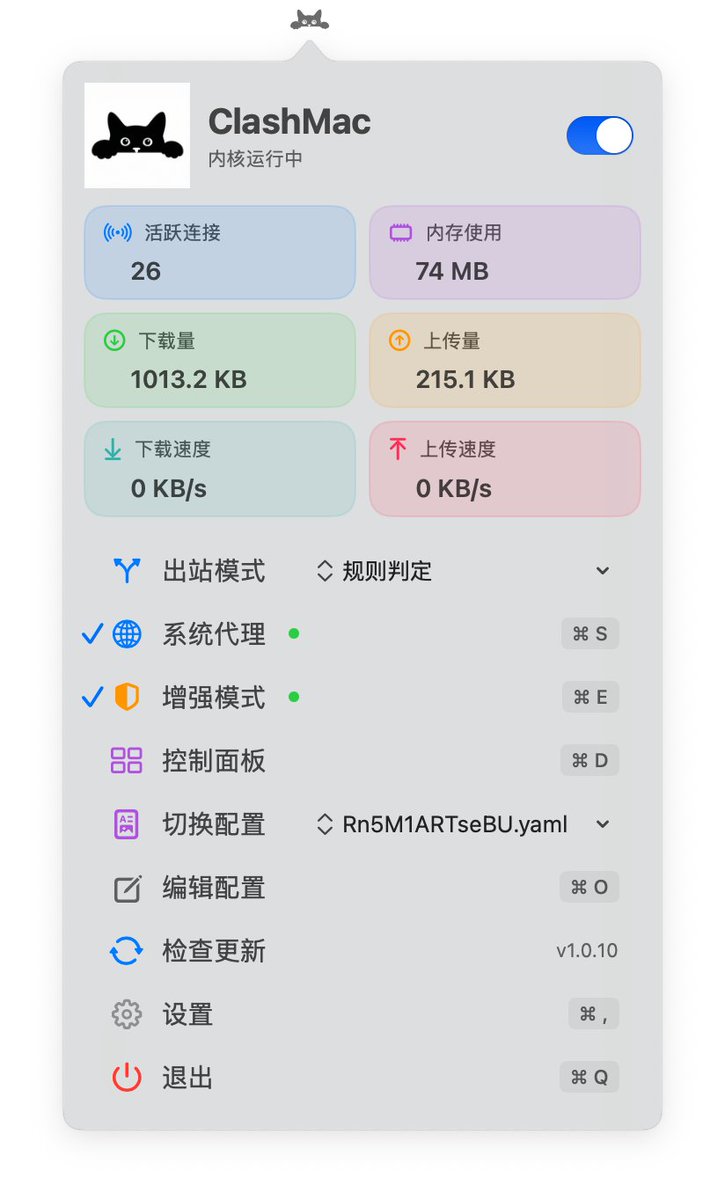Expand the 出站模式 dropdown showing 规则判定

coord(462,571)
